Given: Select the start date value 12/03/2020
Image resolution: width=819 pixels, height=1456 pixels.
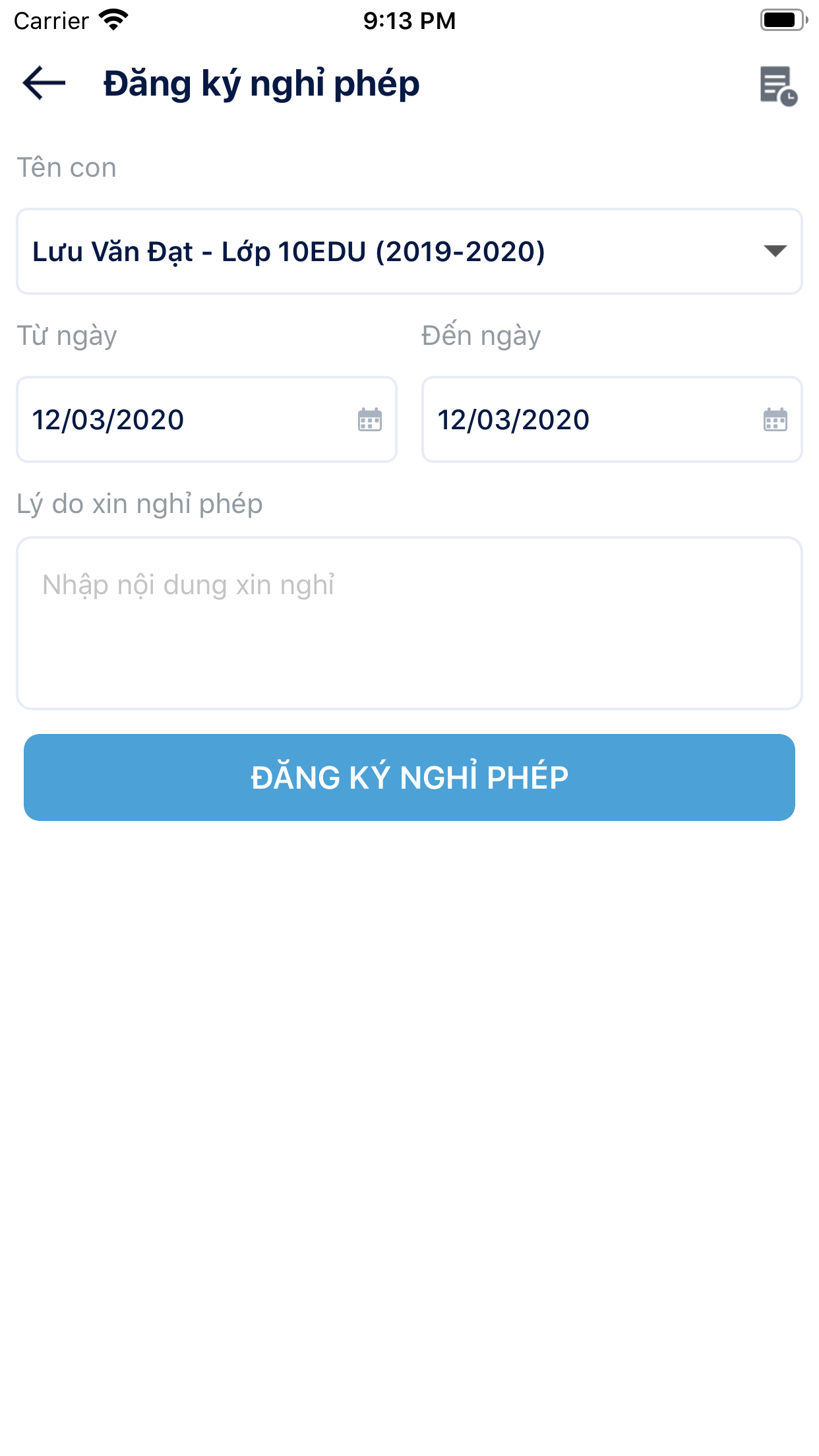Looking at the screenshot, I should tap(109, 420).
